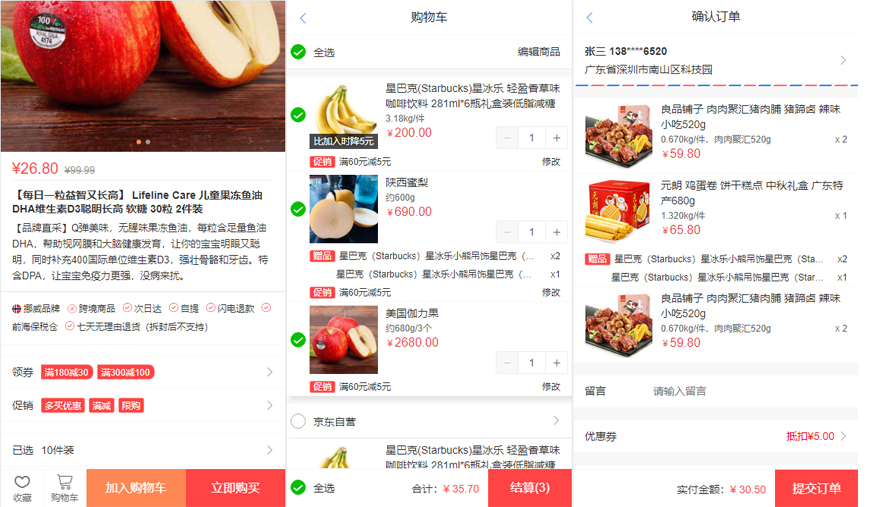Add product to 收藏 favorites
This screenshot has width=878, height=507.
pyautogui.click(x=22, y=488)
